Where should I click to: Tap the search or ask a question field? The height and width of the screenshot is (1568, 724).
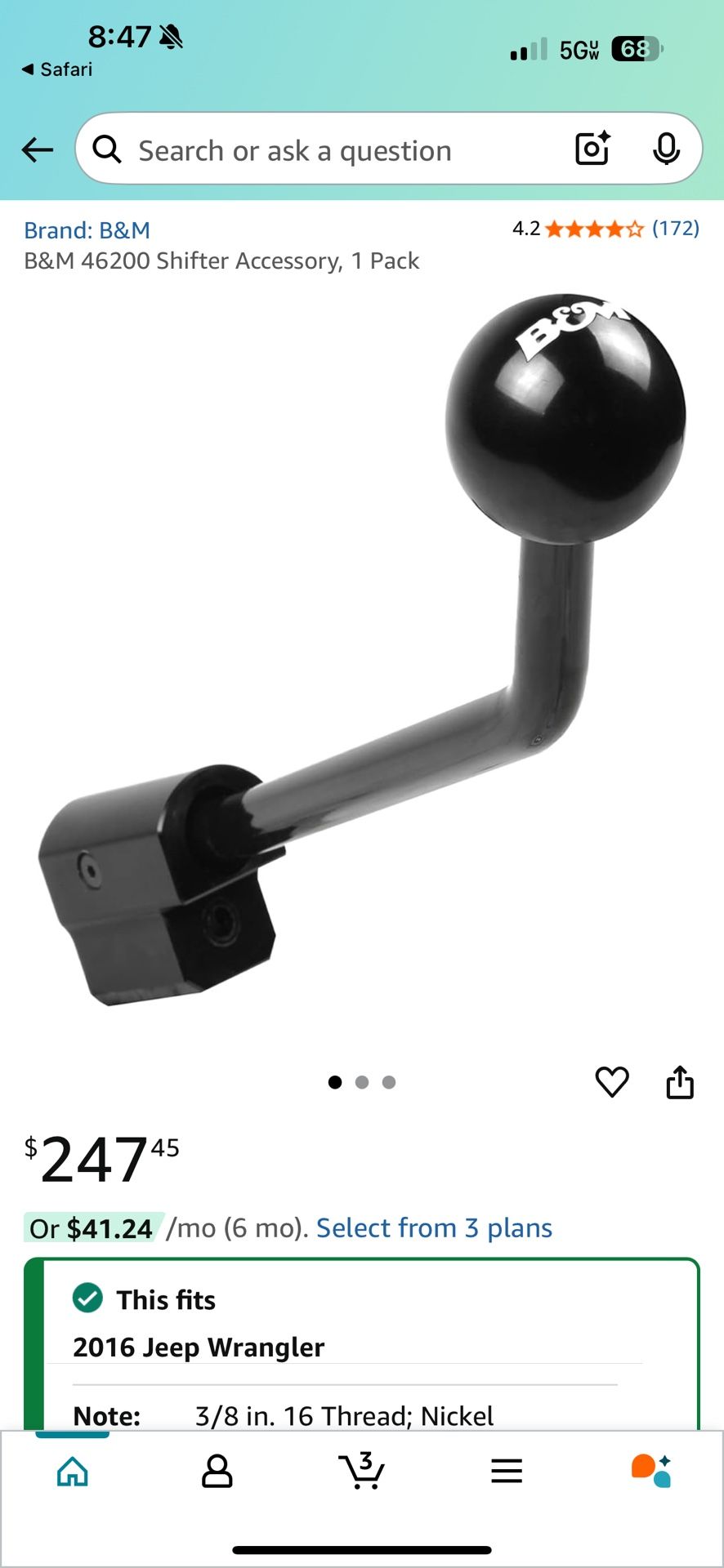pos(327,151)
